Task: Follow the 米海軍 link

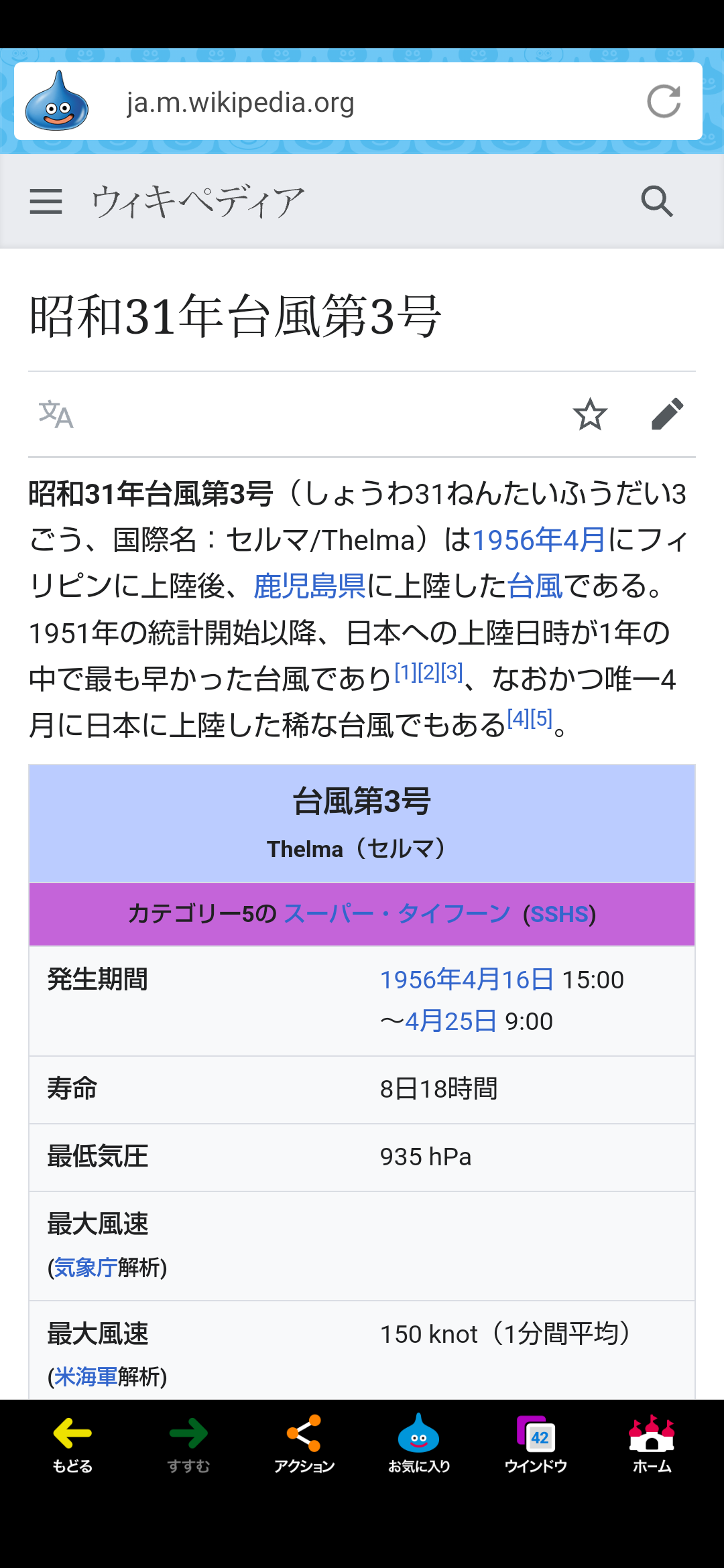Action: [x=85, y=1376]
